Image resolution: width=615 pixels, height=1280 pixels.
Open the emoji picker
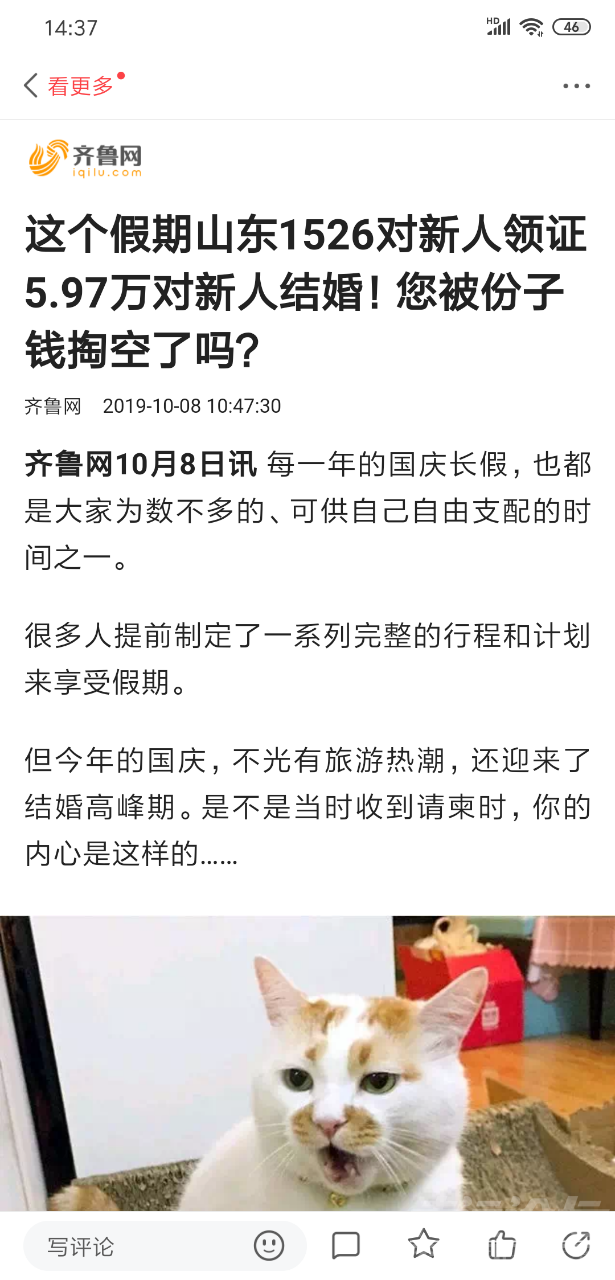[x=269, y=1245]
